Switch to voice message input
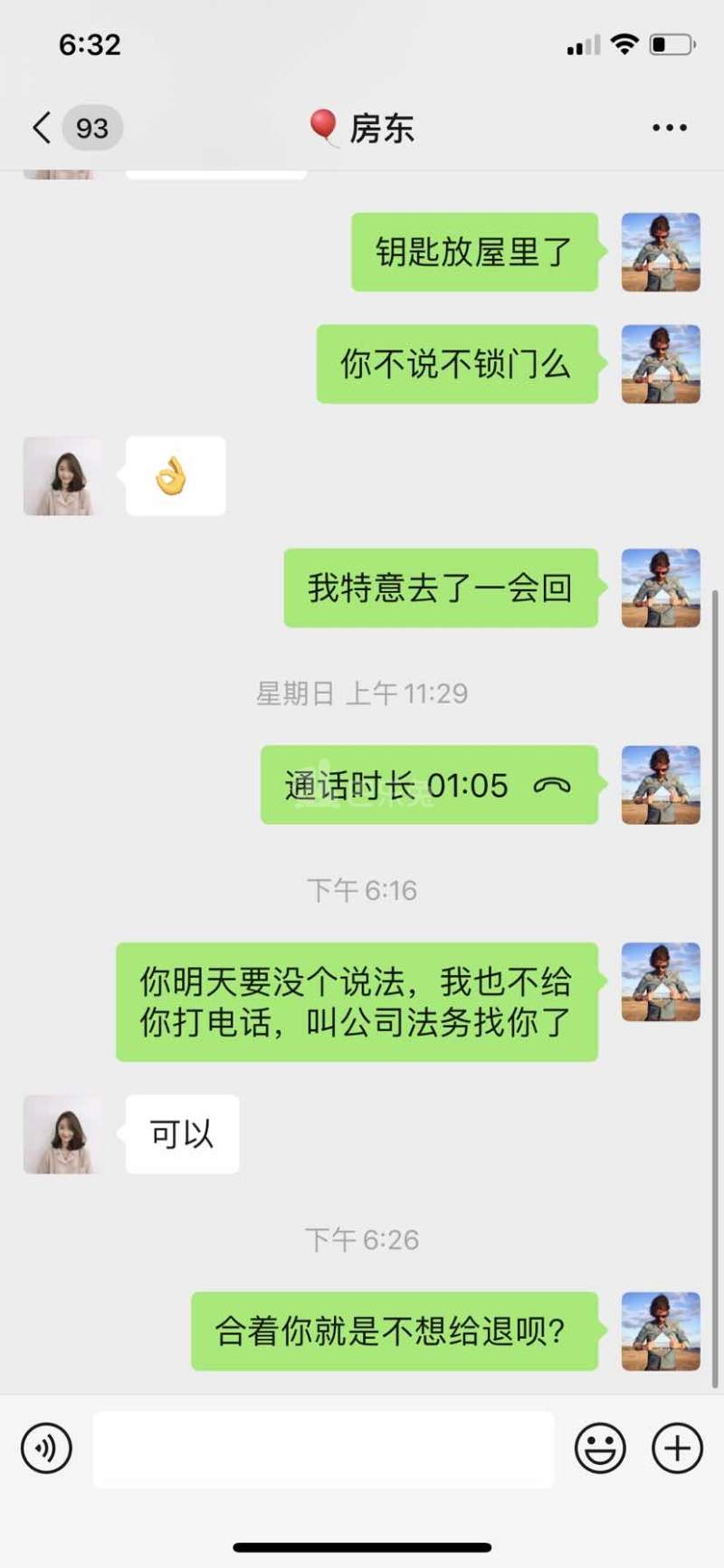724x1568 pixels. pyautogui.click(x=46, y=1448)
